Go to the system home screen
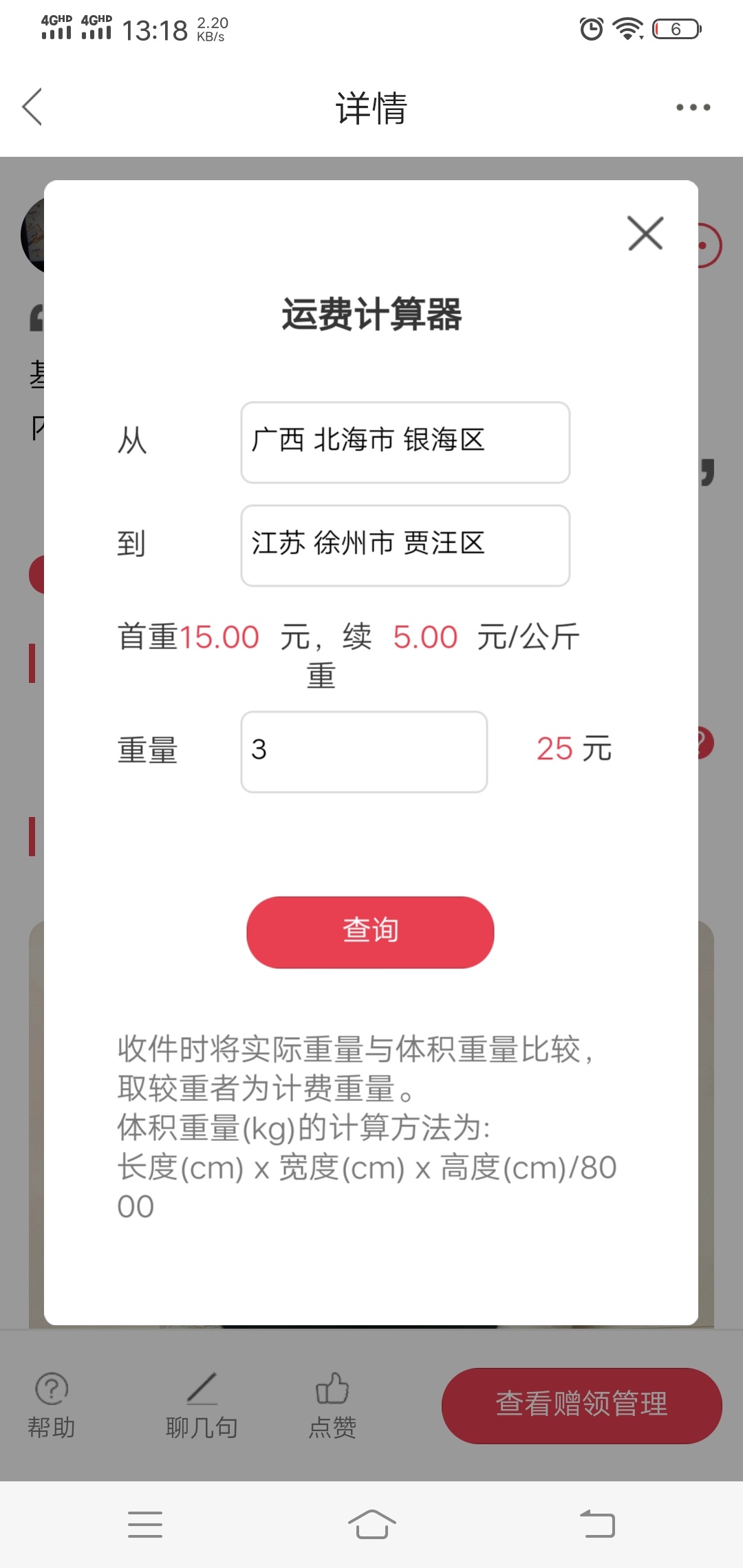This screenshot has width=743, height=1568. point(371,1524)
